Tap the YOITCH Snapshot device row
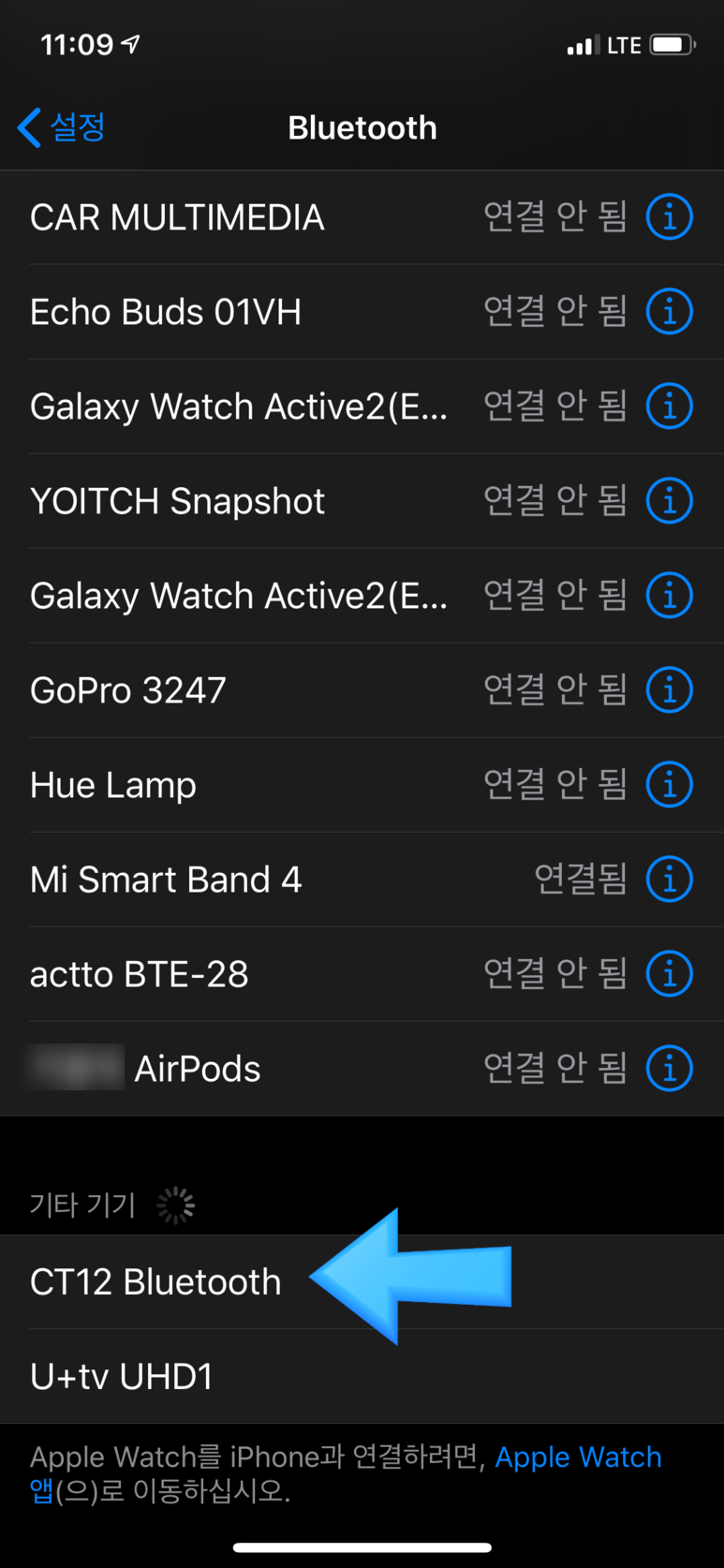The image size is (724, 1568). pos(362,501)
